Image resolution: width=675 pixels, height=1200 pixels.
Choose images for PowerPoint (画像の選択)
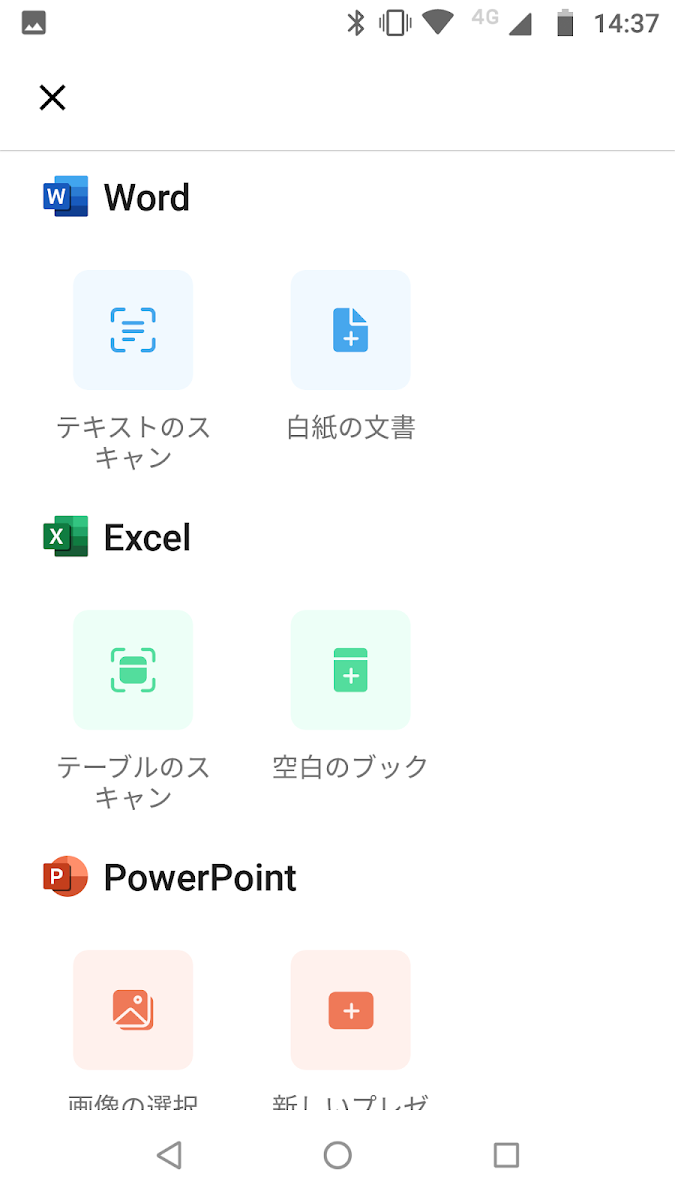(x=133, y=1010)
